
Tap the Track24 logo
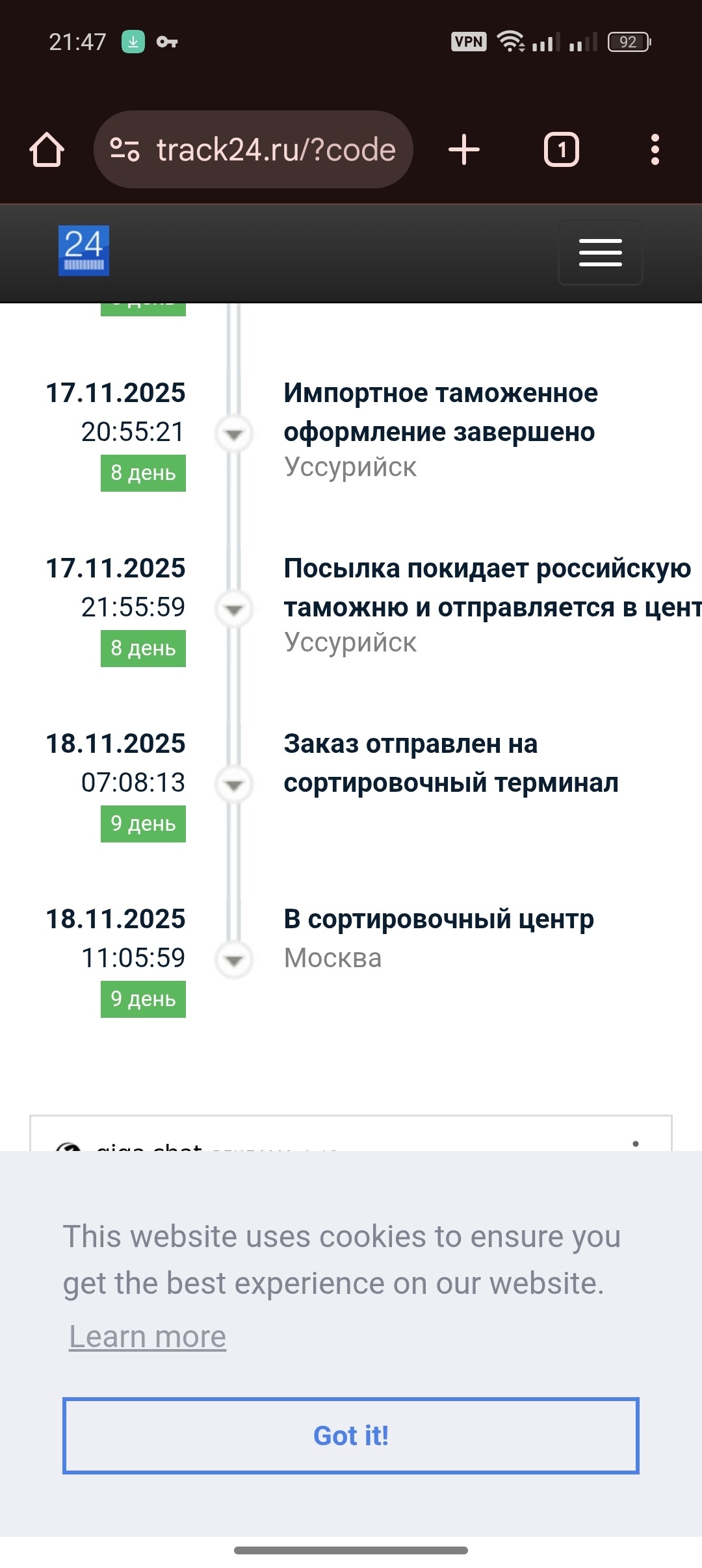pos(84,251)
